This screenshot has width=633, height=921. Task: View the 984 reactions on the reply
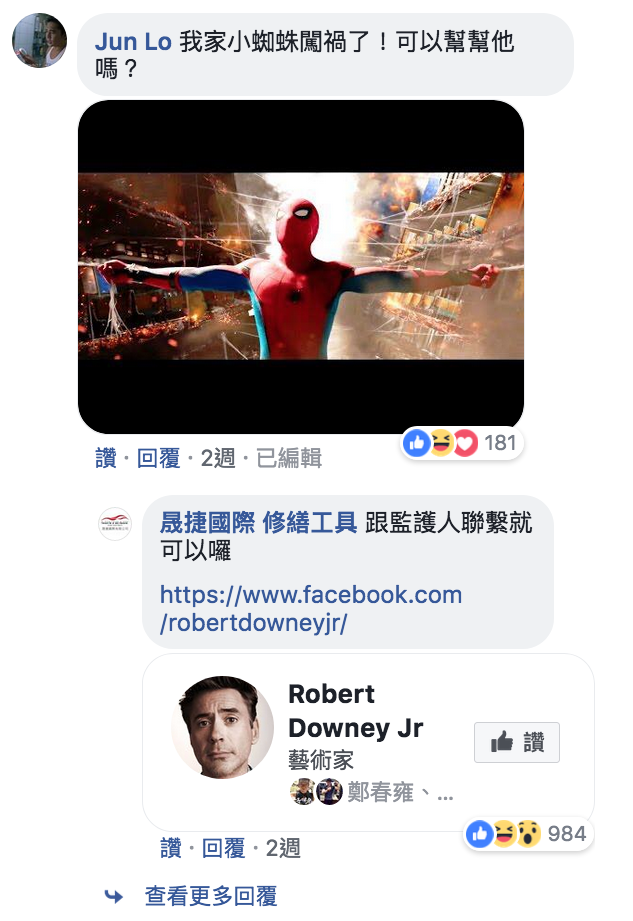(x=528, y=834)
